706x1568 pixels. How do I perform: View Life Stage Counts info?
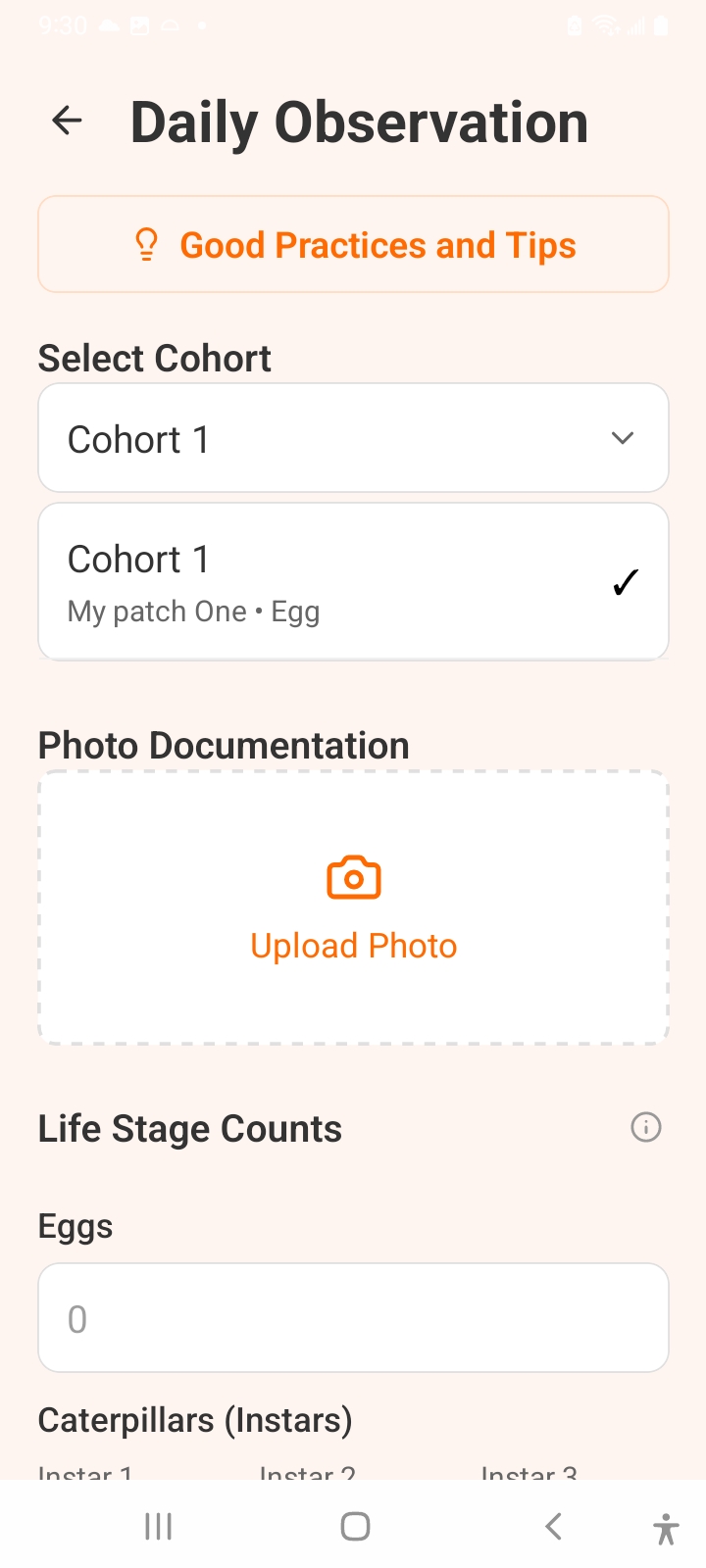[x=645, y=1128]
